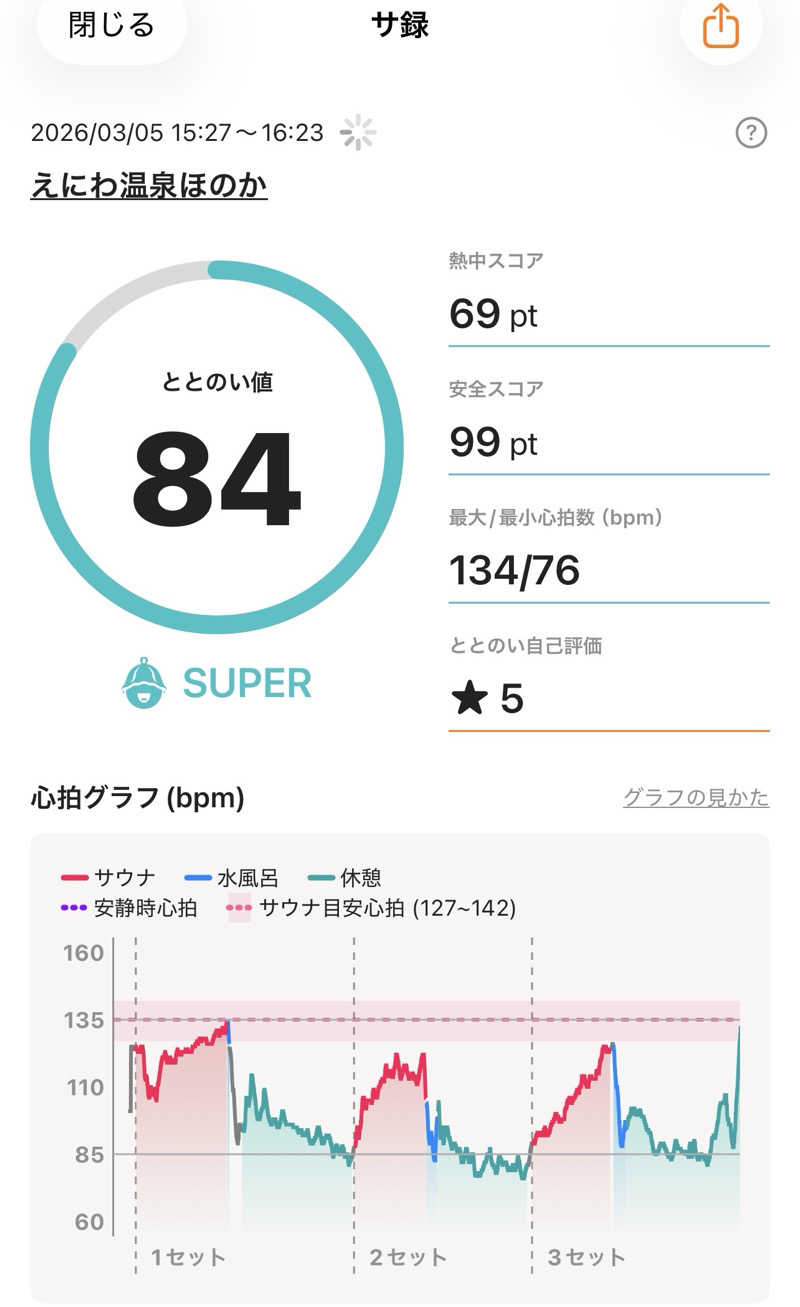
Task: Share this sauna record
Action: (720, 27)
